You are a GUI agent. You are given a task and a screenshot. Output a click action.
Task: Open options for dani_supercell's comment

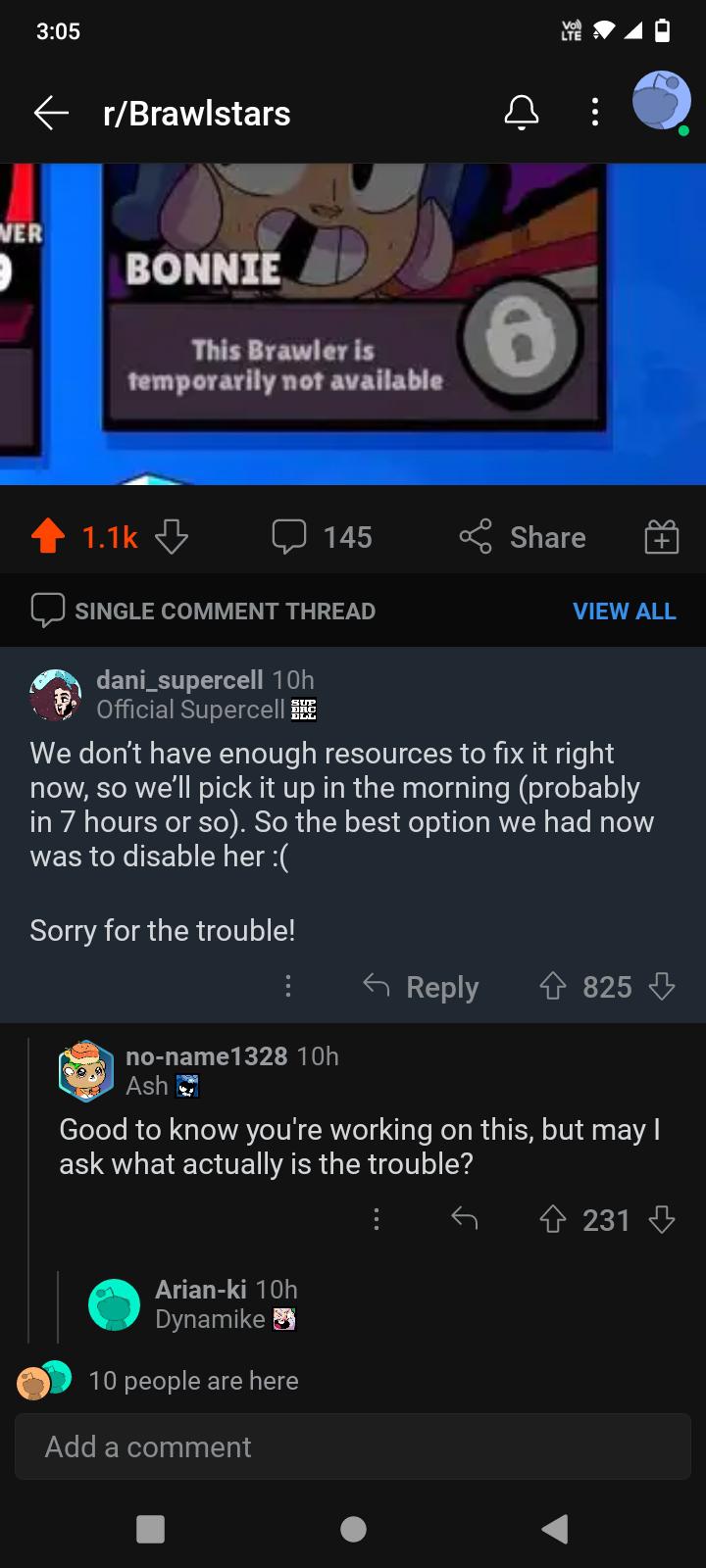(287, 986)
